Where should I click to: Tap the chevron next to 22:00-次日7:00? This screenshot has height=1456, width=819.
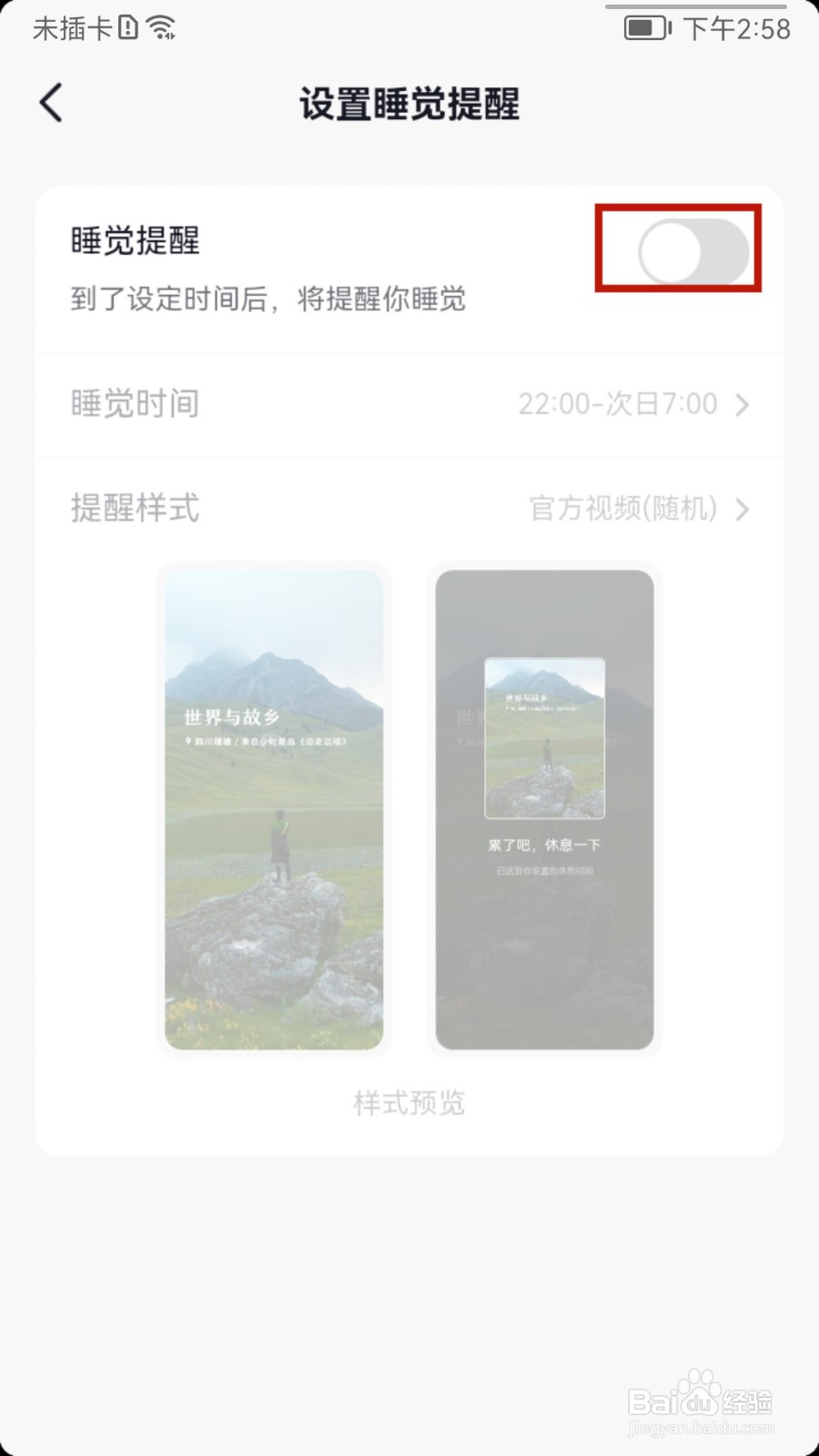tap(743, 405)
